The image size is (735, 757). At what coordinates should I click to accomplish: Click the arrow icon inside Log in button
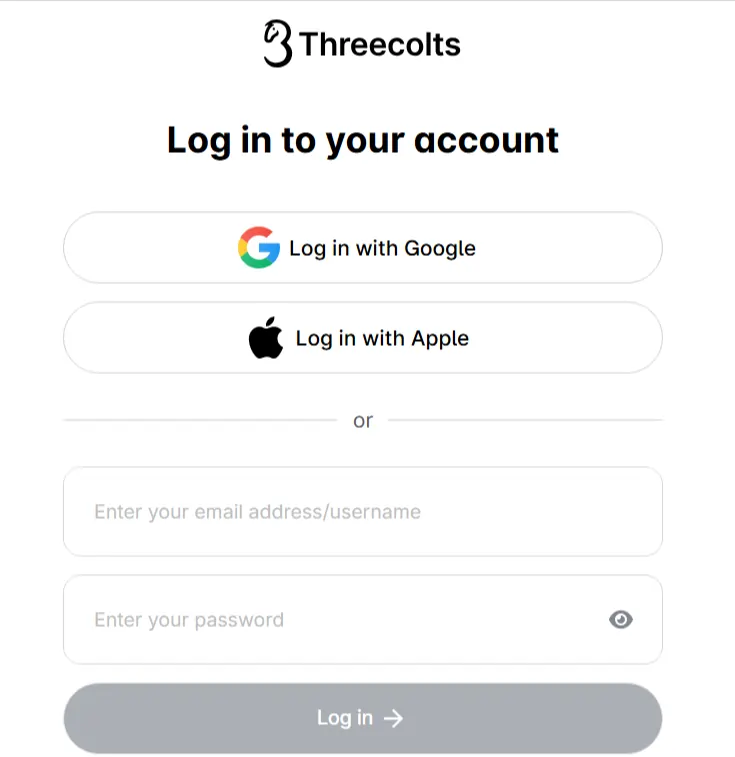[395, 717]
